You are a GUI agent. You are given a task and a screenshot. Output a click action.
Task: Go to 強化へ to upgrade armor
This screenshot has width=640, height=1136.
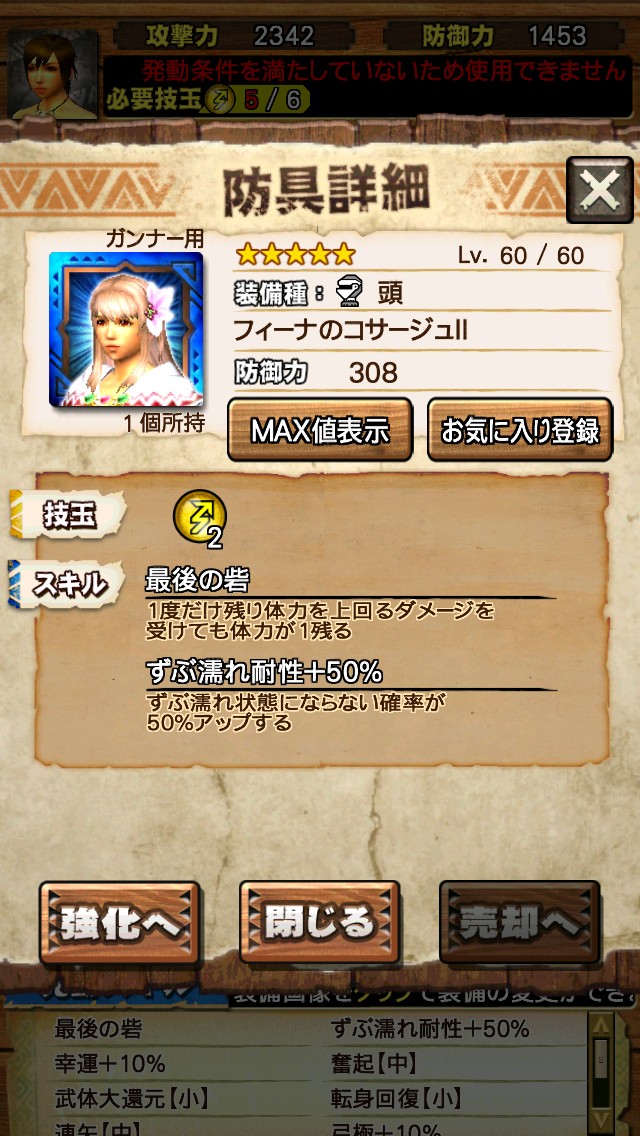120,923
